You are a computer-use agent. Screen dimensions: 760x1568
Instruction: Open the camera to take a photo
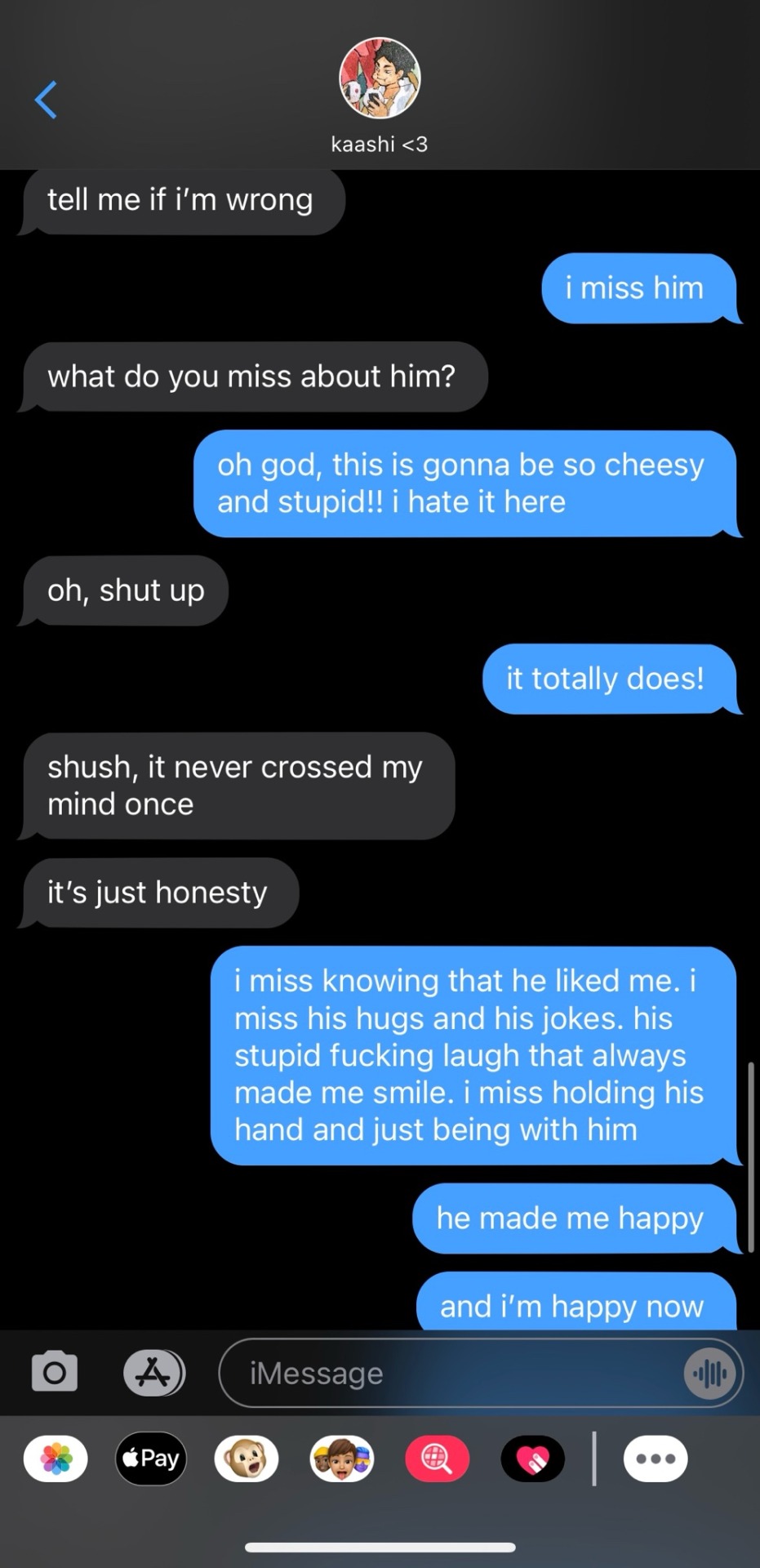(55, 1372)
